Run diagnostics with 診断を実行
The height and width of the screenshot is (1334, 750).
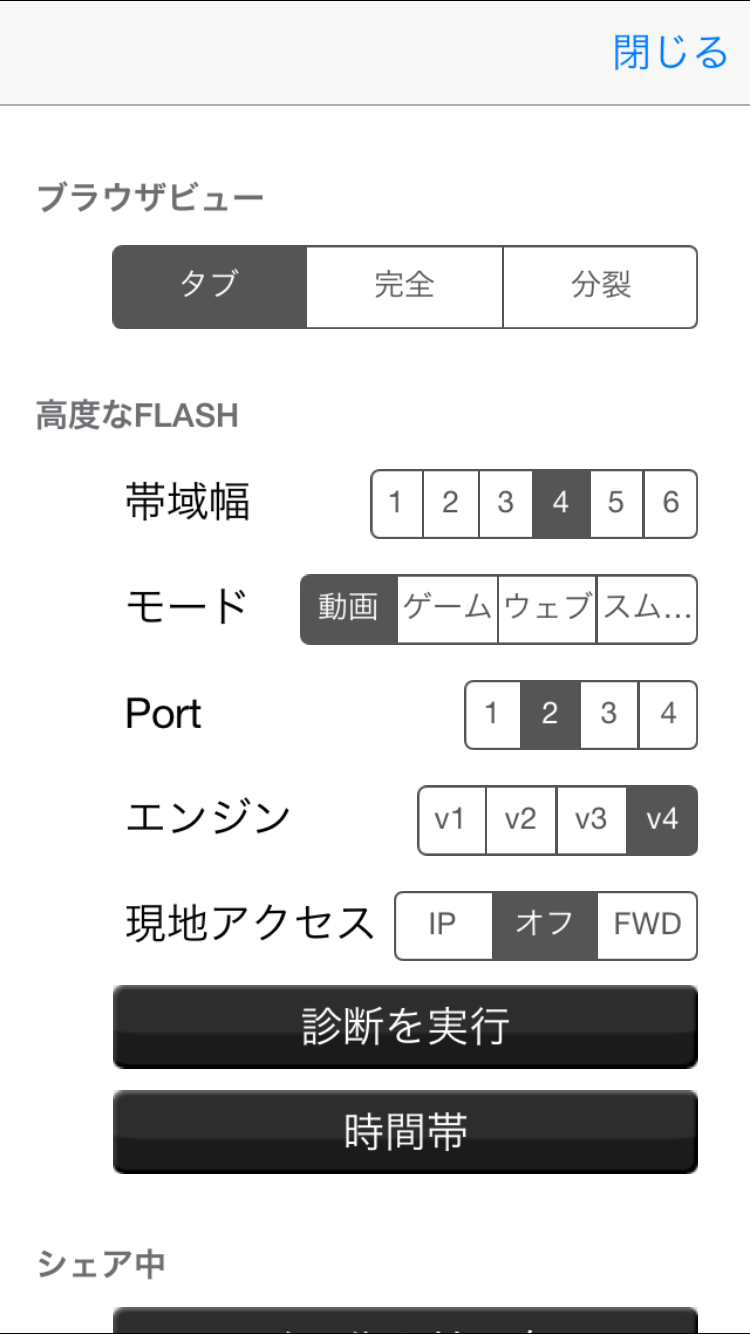tap(405, 1027)
